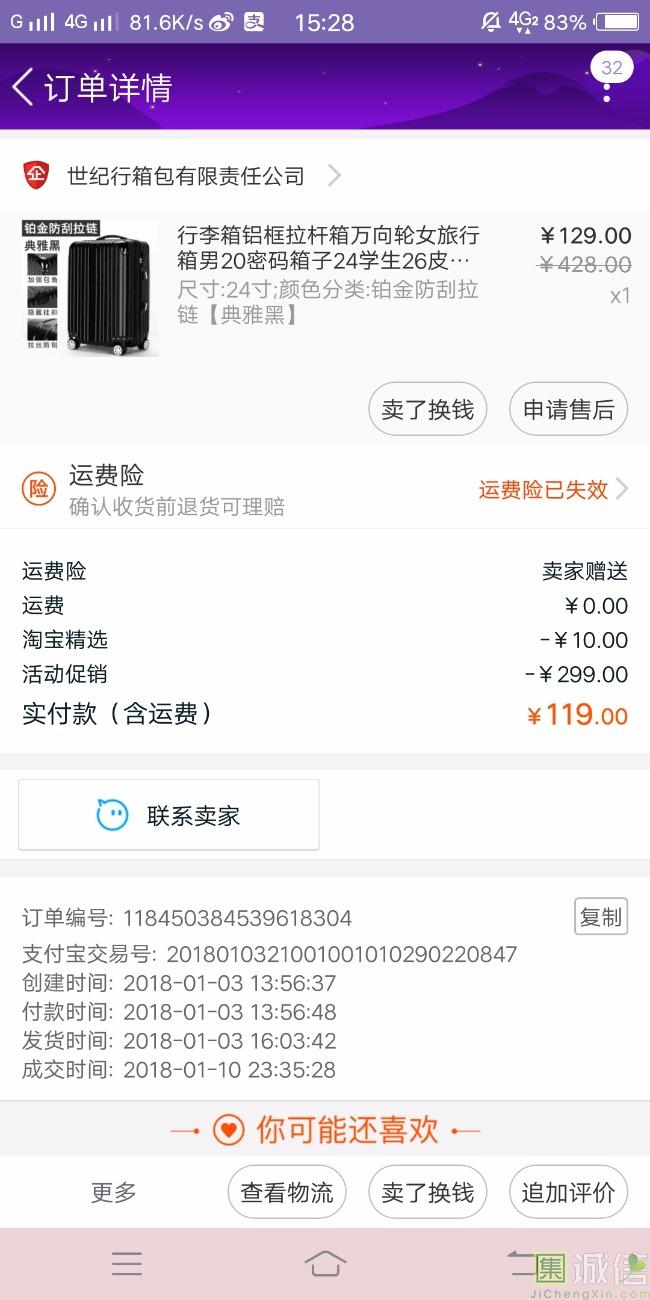Open the three-dot overflow menu
Screen dimensions: 650x1300
tap(607, 88)
